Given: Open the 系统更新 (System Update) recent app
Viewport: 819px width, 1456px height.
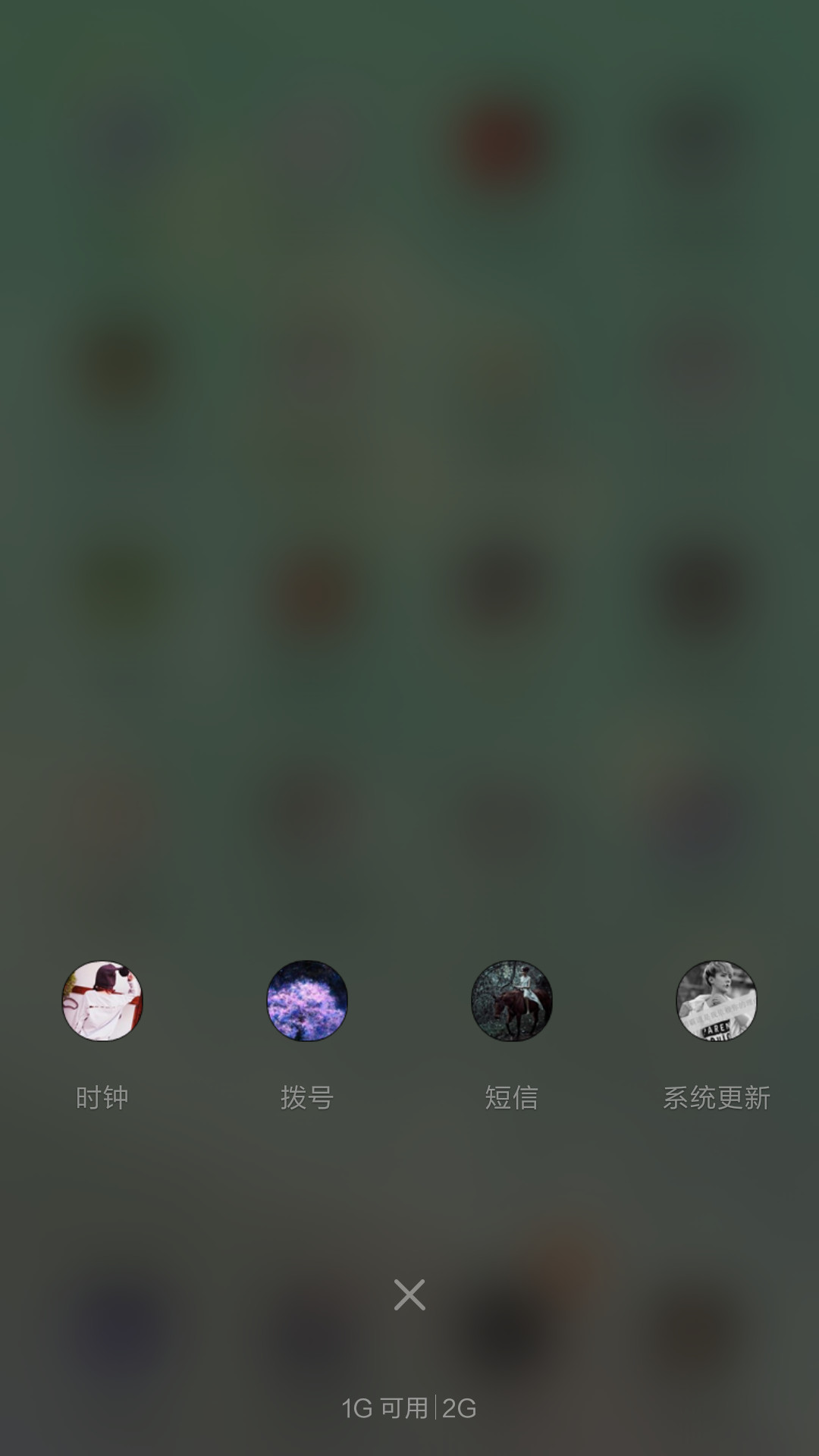Looking at the screenshot, I should 717,1001.
